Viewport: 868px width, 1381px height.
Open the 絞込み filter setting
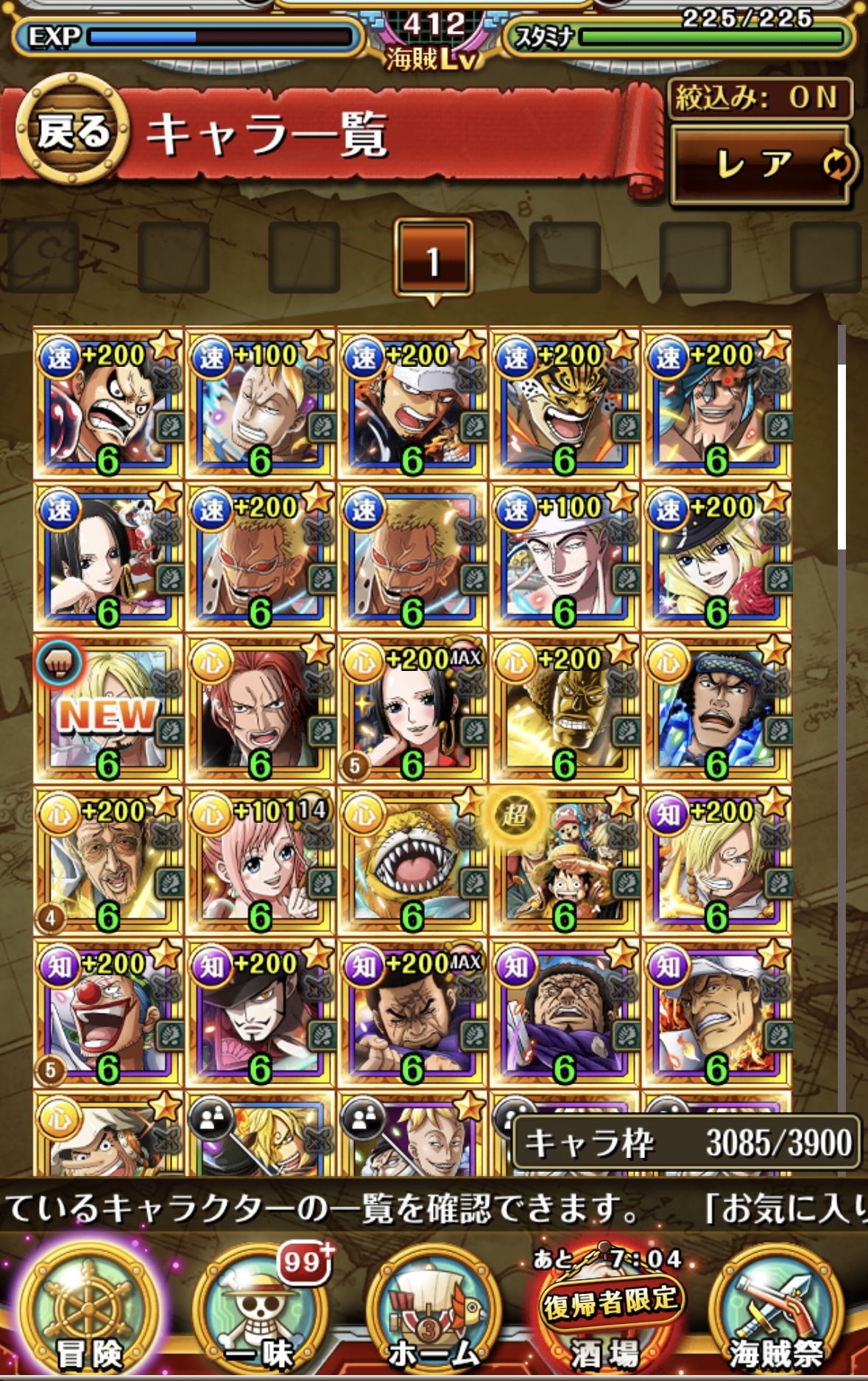(758, 97)
